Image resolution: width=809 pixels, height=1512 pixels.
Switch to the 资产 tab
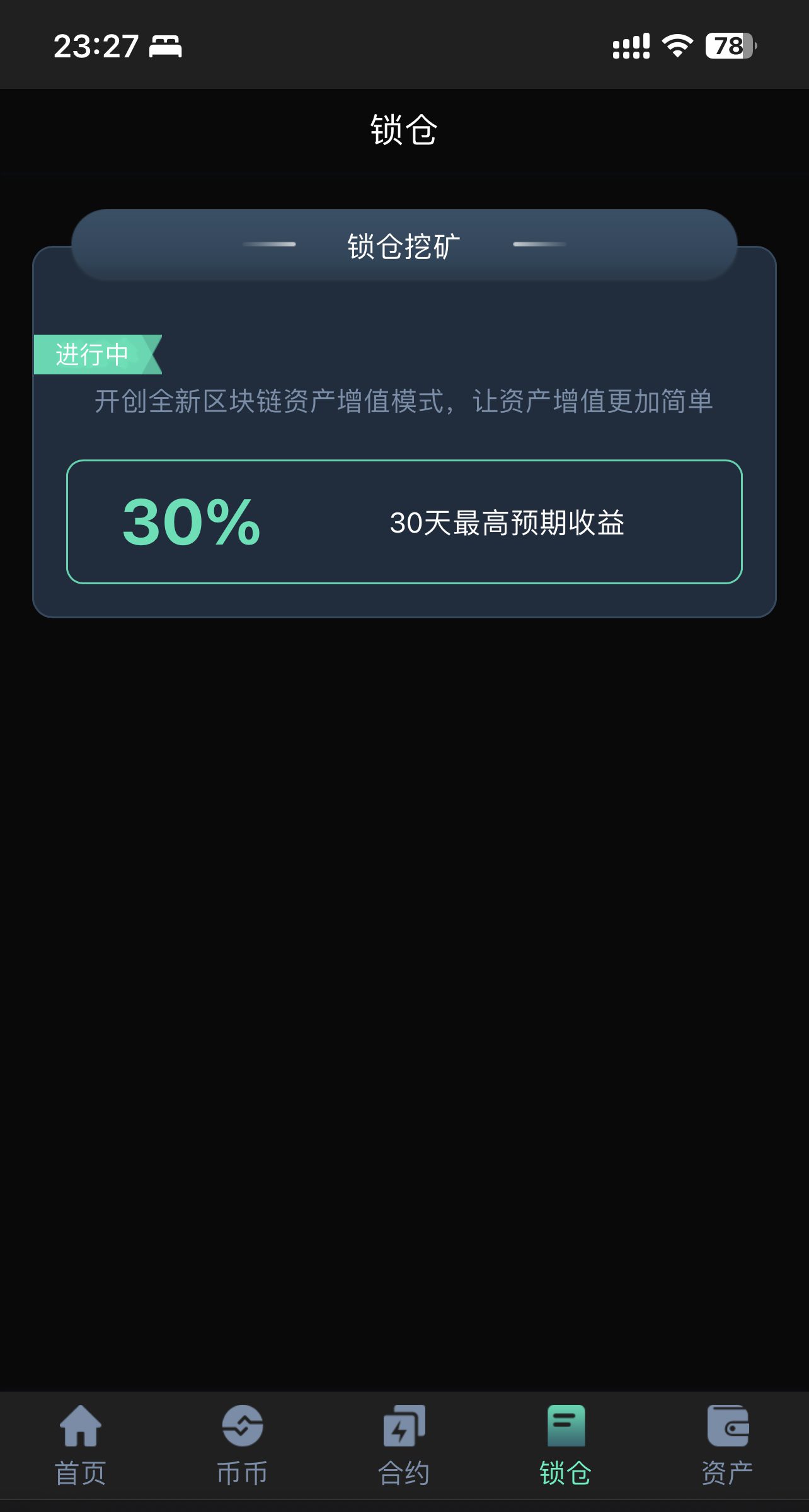click(x=727, y=1445)
